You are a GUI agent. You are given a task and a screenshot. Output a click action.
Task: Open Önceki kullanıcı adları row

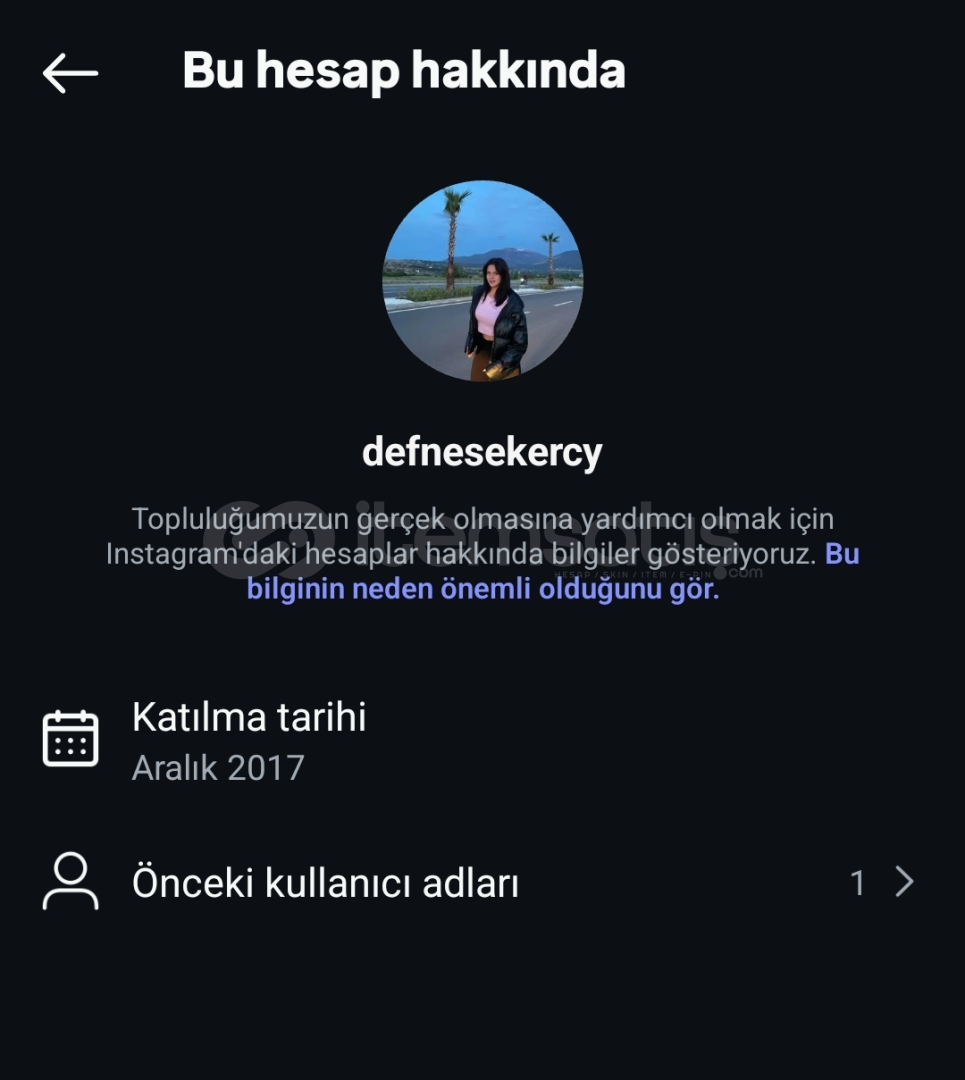point(480,883)
